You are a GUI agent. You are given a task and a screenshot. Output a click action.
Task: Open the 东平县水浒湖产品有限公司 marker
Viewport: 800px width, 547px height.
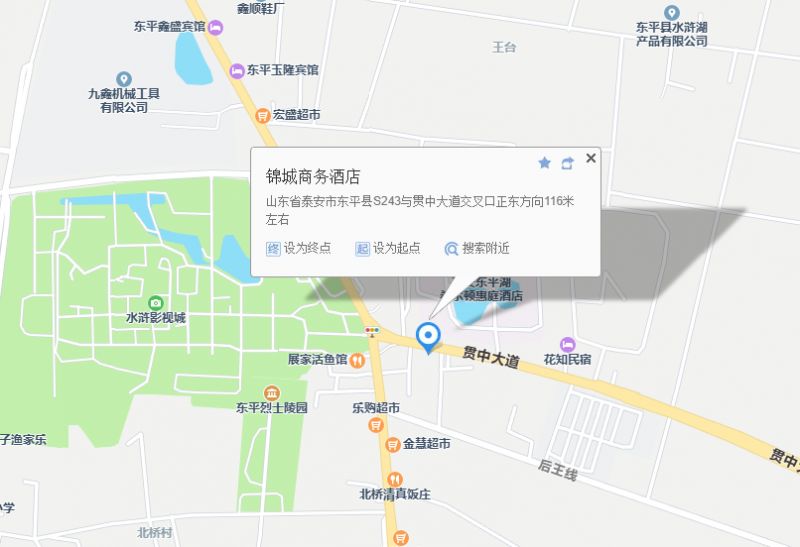click(672, 15)
